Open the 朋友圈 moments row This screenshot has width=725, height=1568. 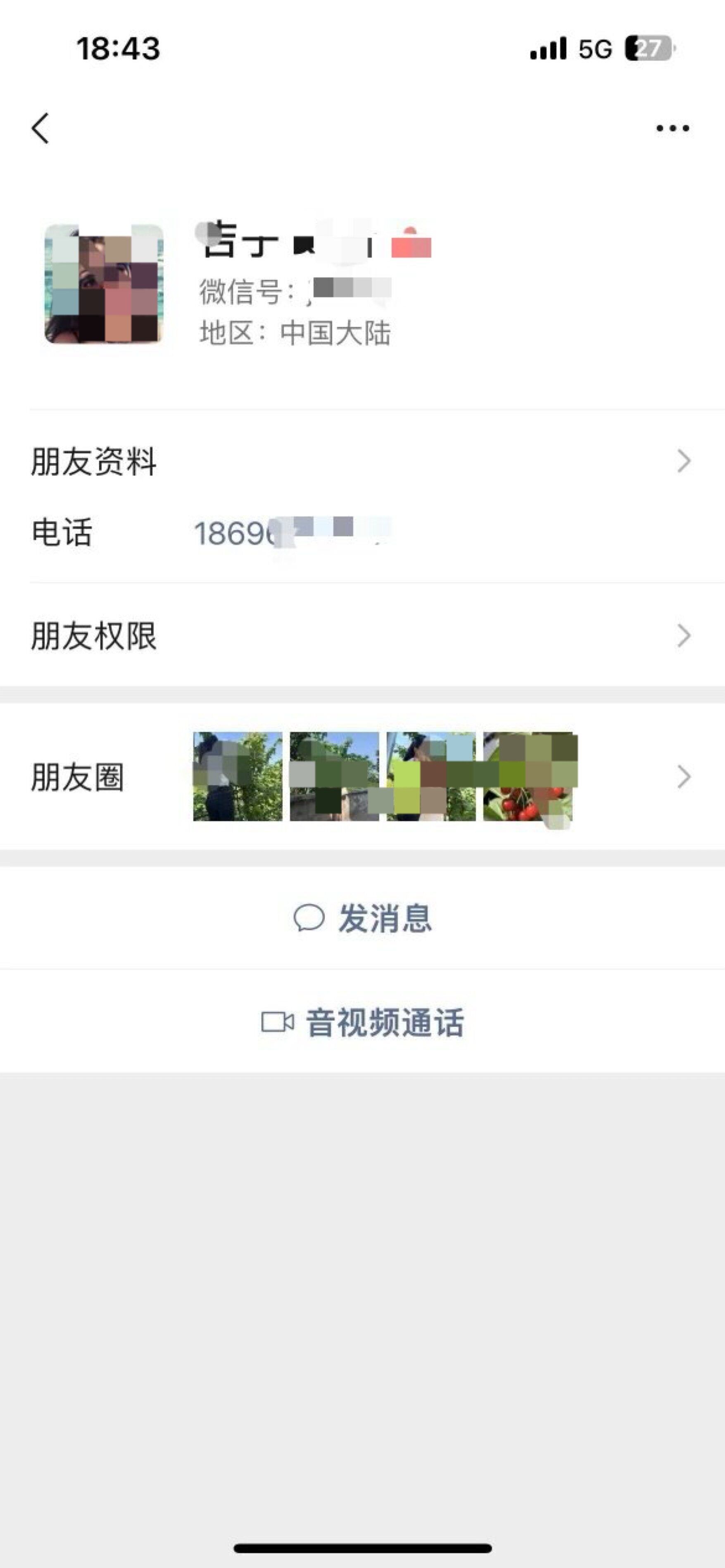click(362, 777)
